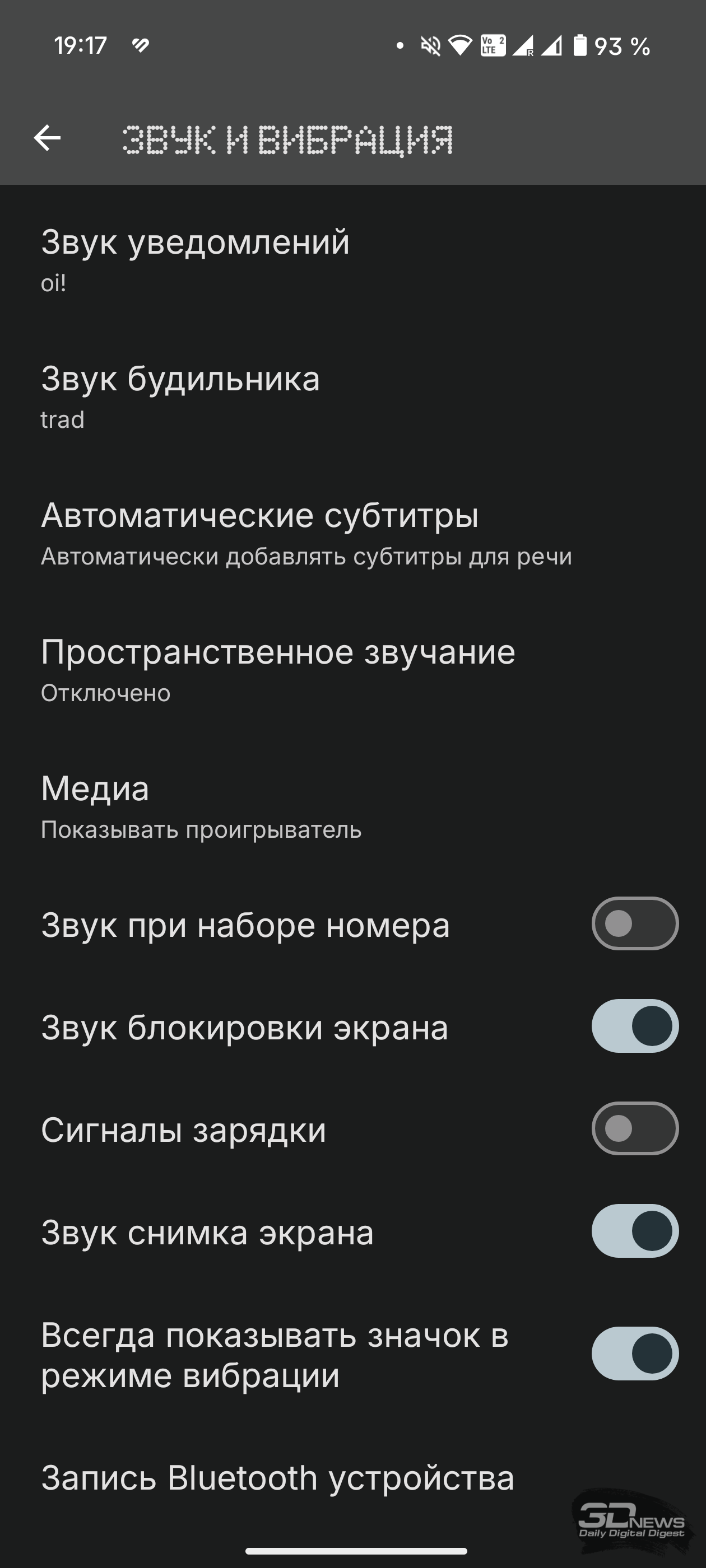Viewport: 706px width, 1568px height.
Task: Open Медиа player settings
Action: tap(352, 806)
